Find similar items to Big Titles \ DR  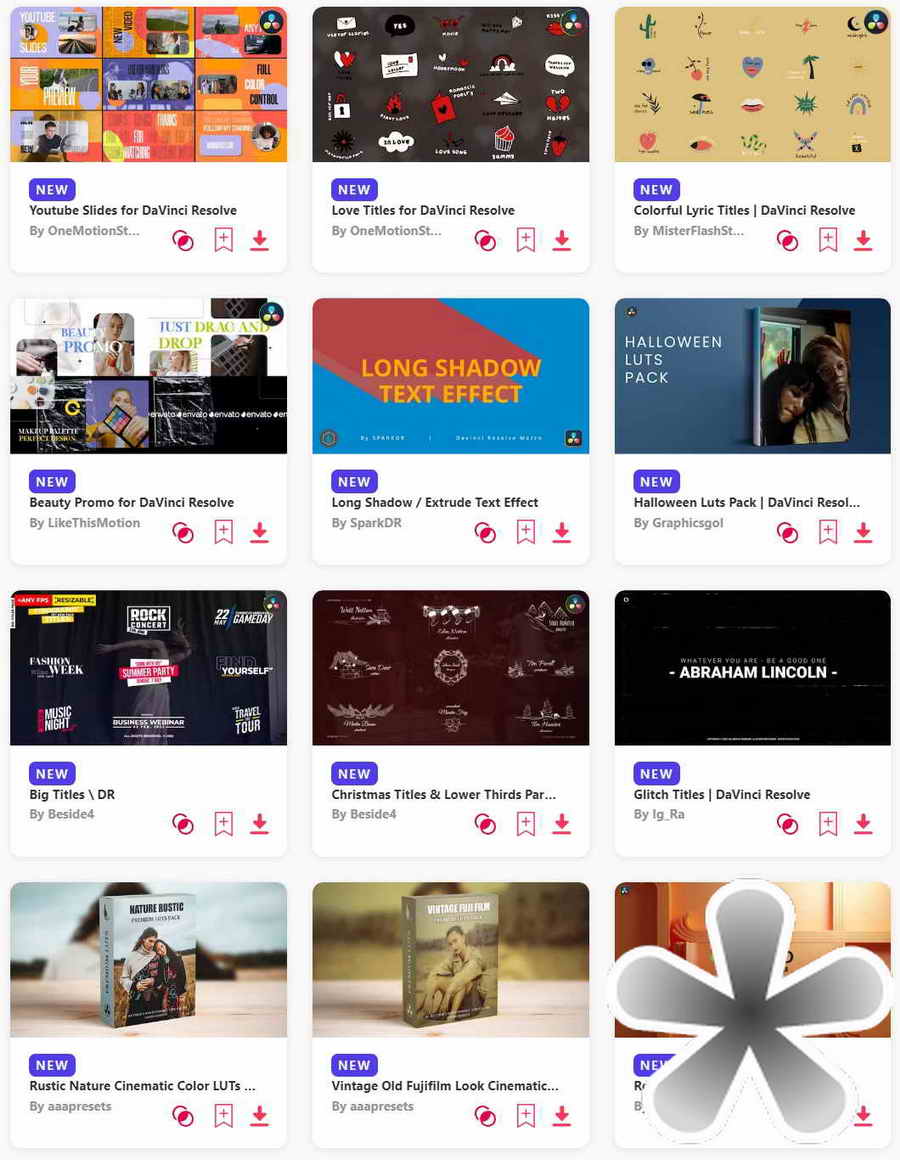pyautogui.click(x=183, y=824)
